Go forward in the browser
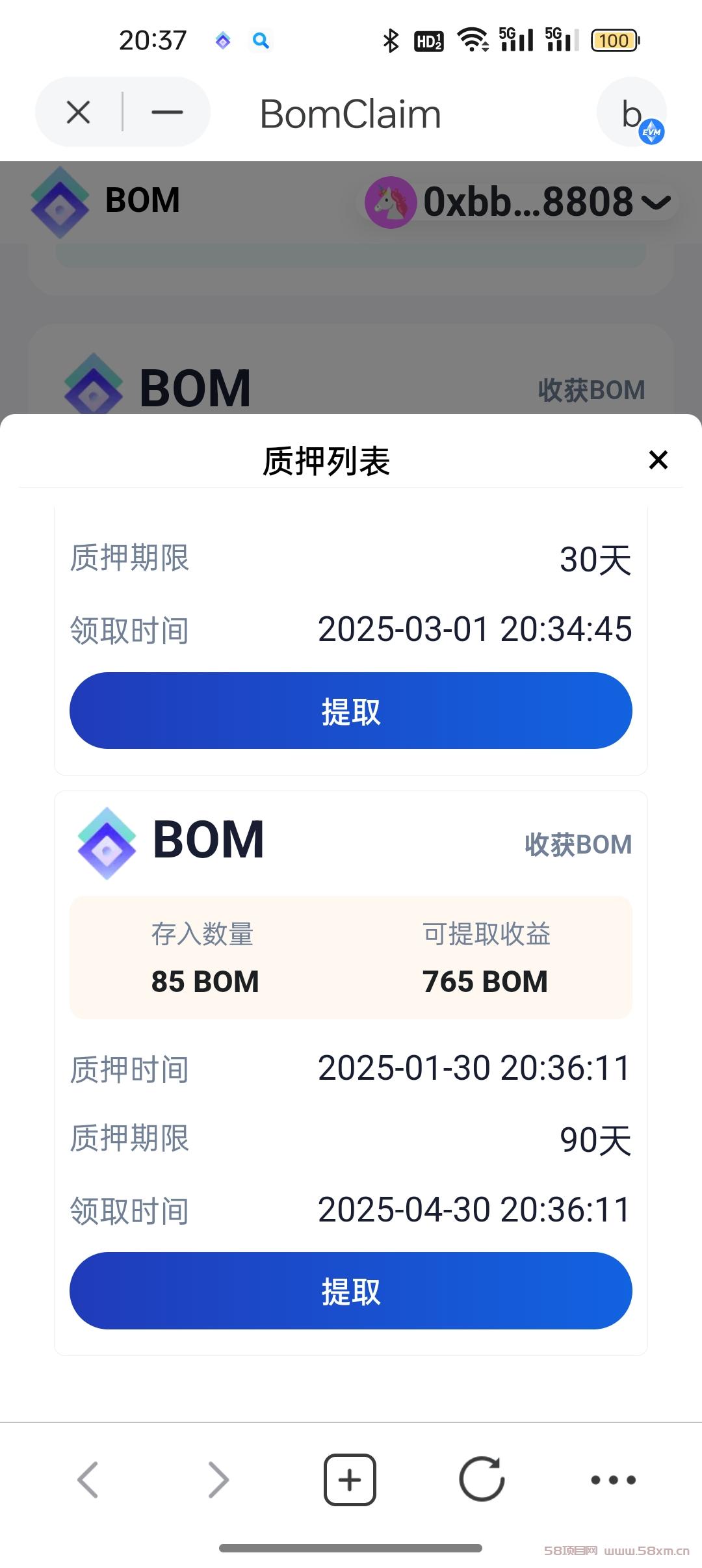The height and width of the screenshot is (1568, 702). click(219, 1480)
